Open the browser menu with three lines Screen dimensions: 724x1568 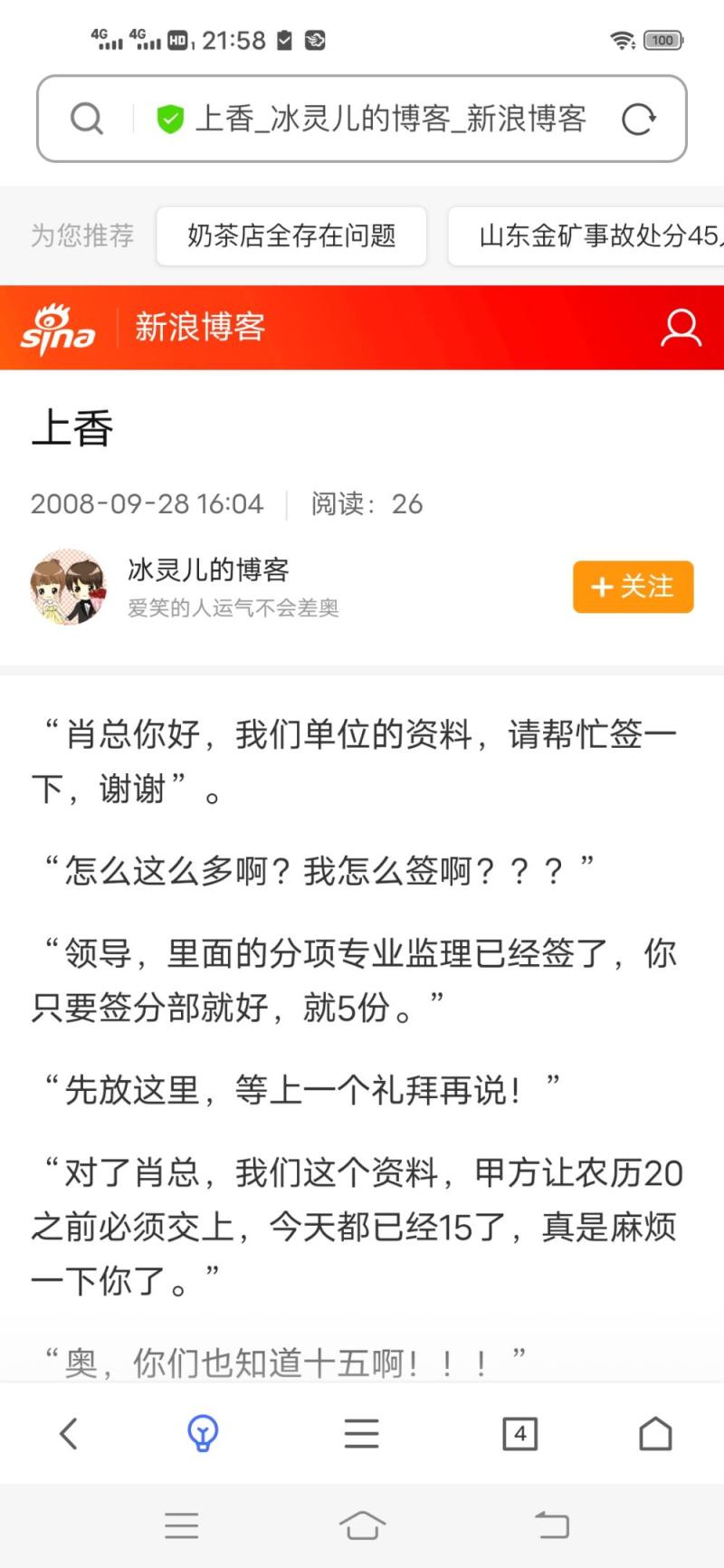361,1433
